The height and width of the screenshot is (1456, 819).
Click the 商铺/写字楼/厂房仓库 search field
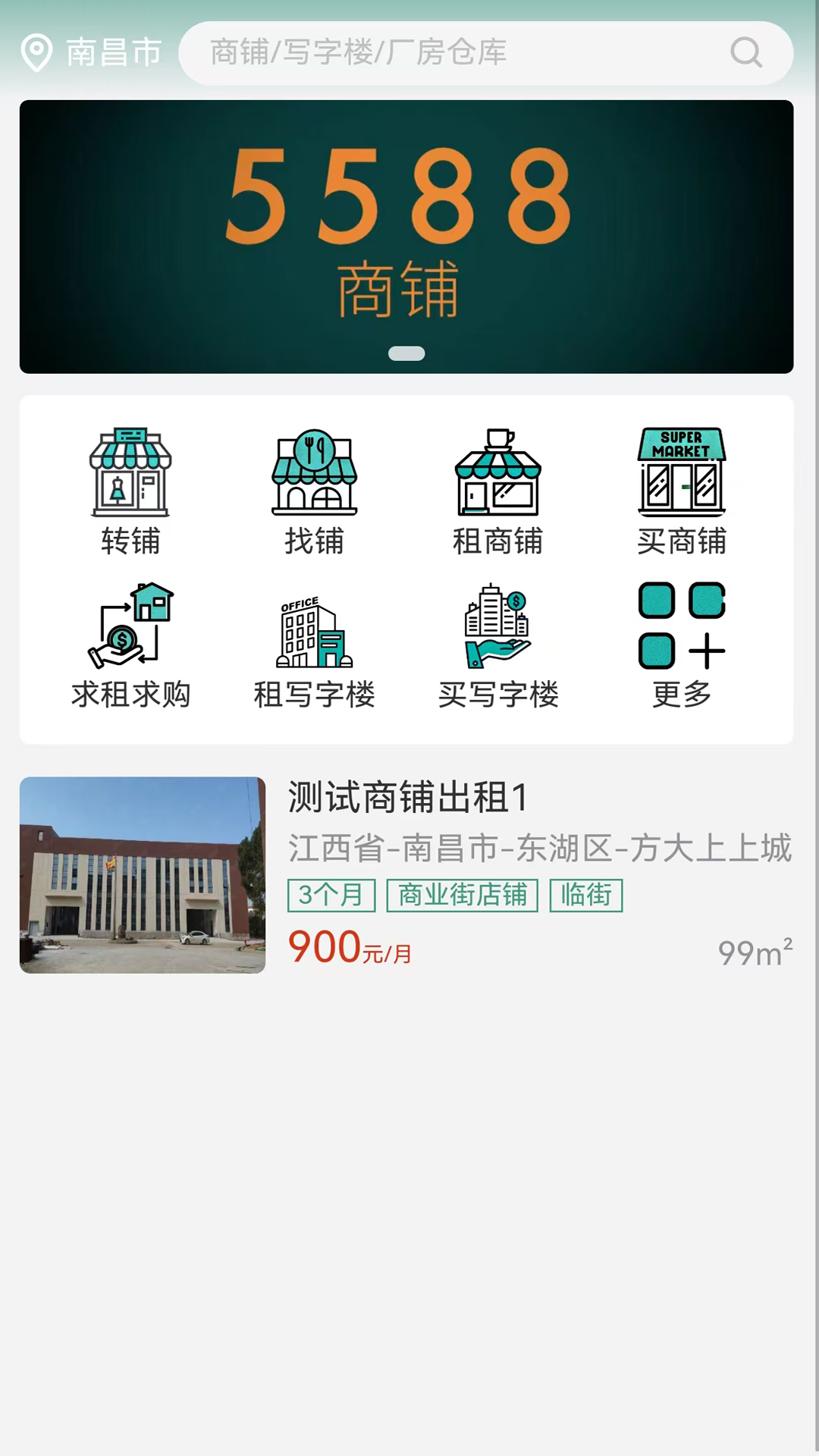pyautogui.click(x=455, y=53)
